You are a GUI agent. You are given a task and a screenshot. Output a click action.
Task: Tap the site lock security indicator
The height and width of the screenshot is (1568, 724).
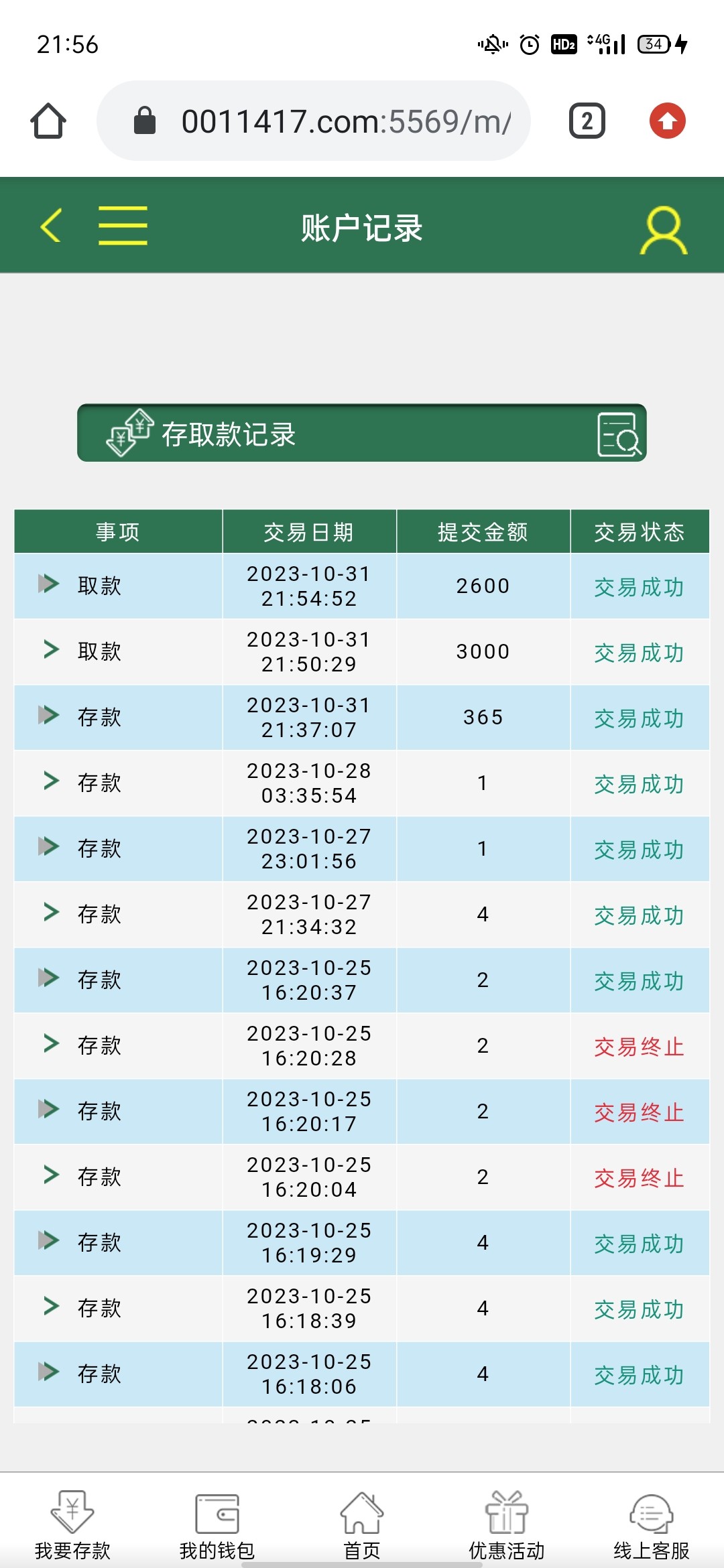[145, 121]
